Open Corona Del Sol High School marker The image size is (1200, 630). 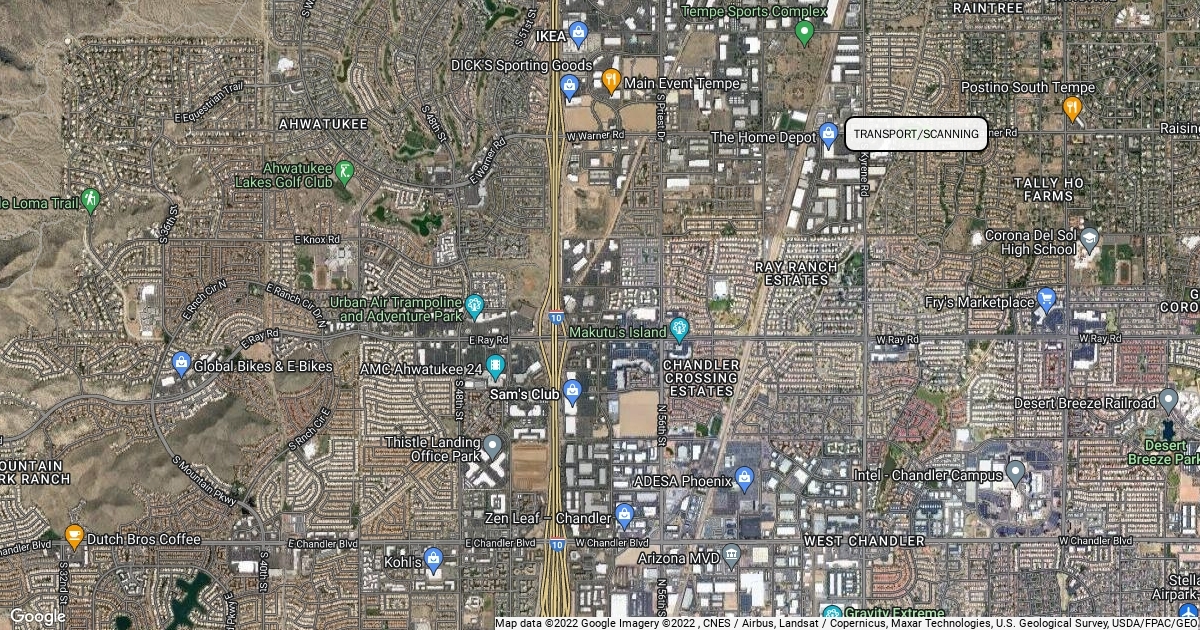pyautogui.click(x=1090, y=239)
